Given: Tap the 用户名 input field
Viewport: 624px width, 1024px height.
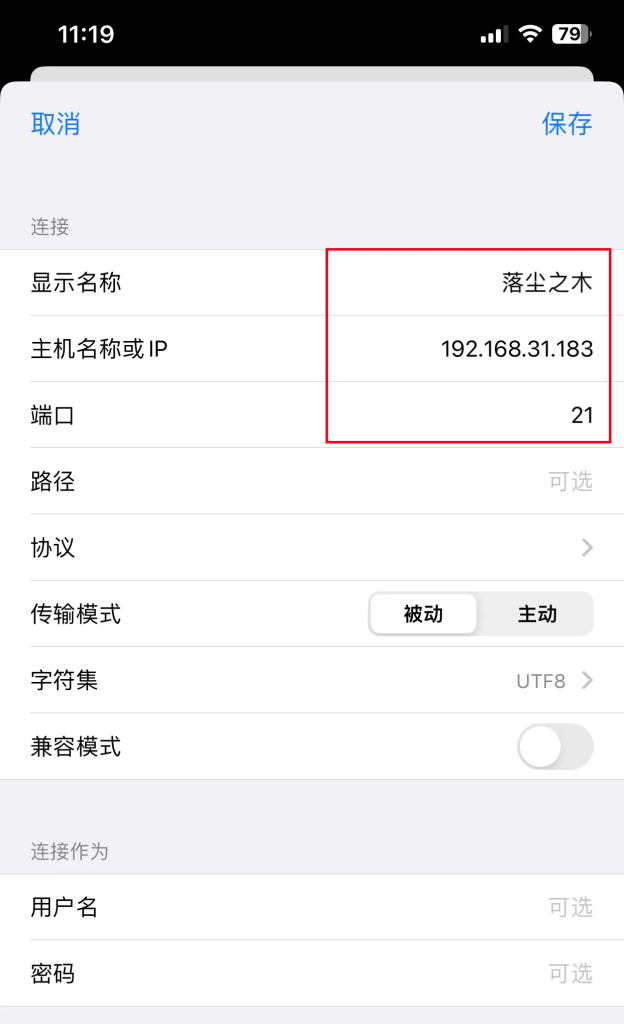Looking at the screenshot, I should 312,907.
